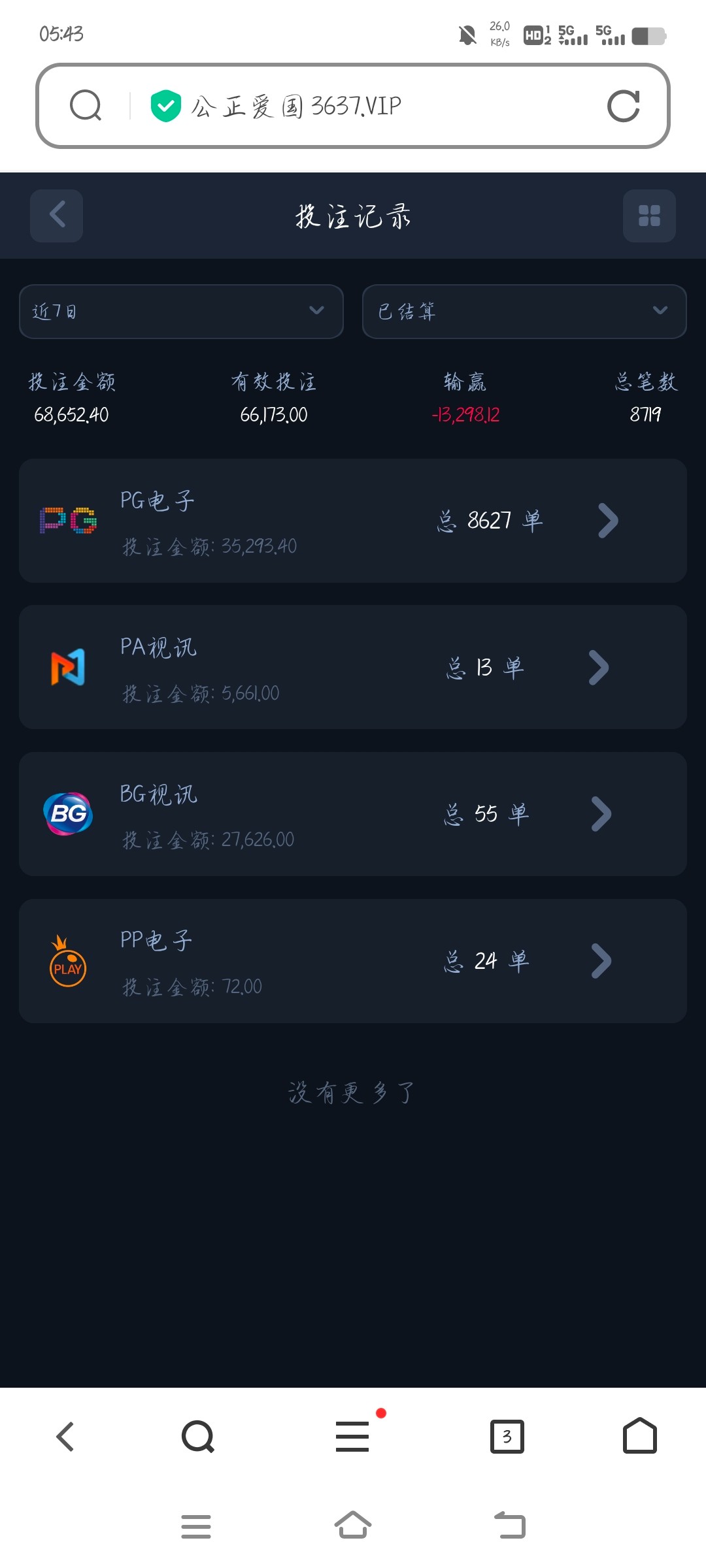Open PA视讯 betting records

(x=353, y=667)
